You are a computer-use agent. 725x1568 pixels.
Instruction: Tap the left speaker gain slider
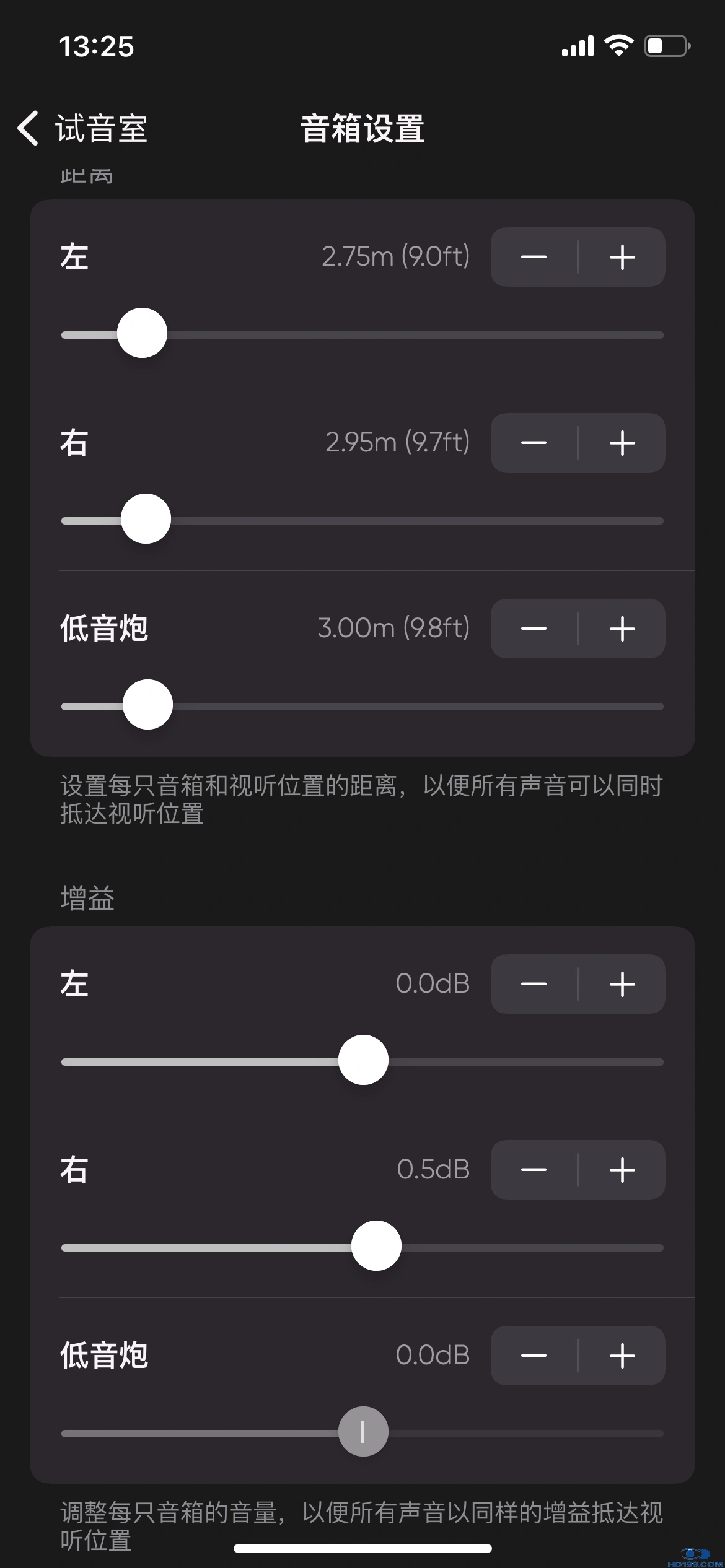363,1060
